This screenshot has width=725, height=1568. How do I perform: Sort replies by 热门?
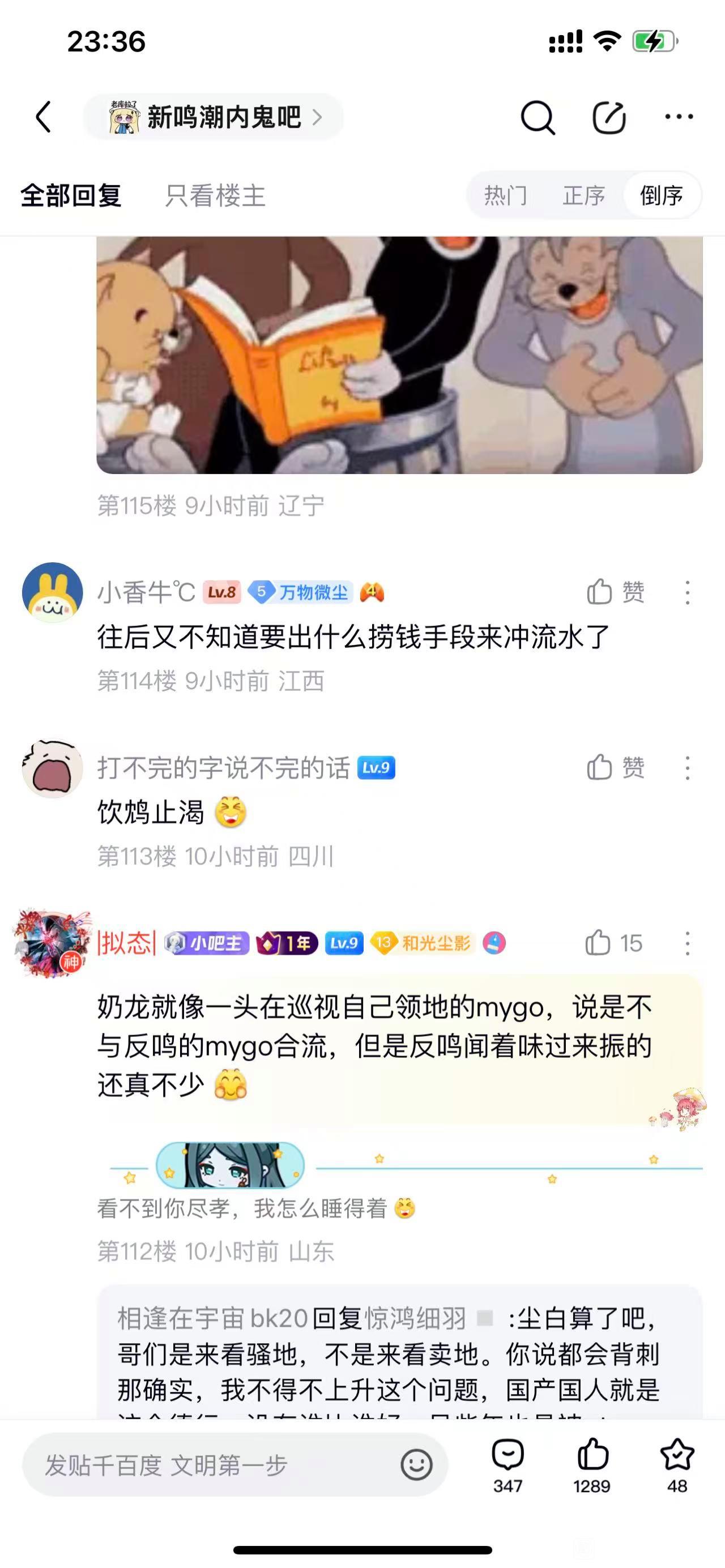(x=505, y=196)
